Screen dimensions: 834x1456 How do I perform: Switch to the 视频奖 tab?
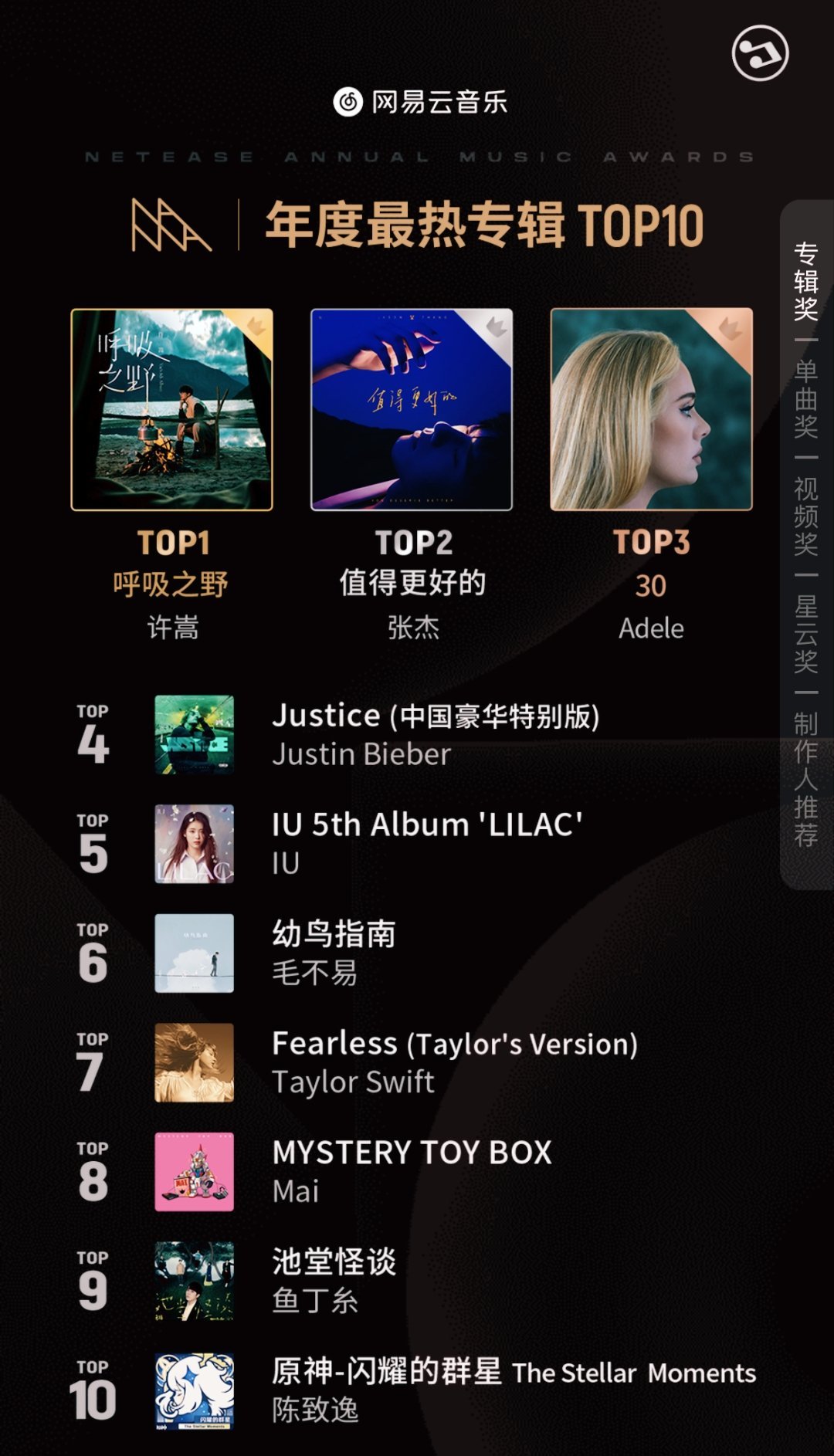coord(805,516)
